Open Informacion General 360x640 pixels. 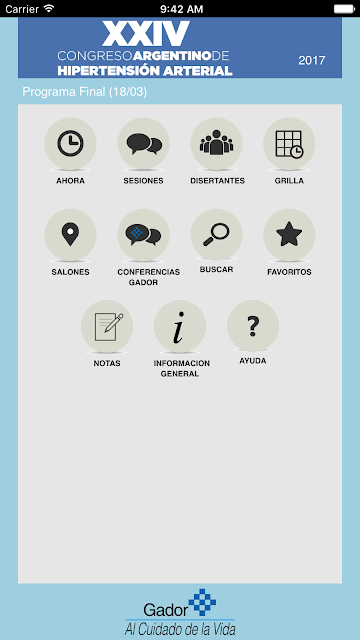click(180, 327)
